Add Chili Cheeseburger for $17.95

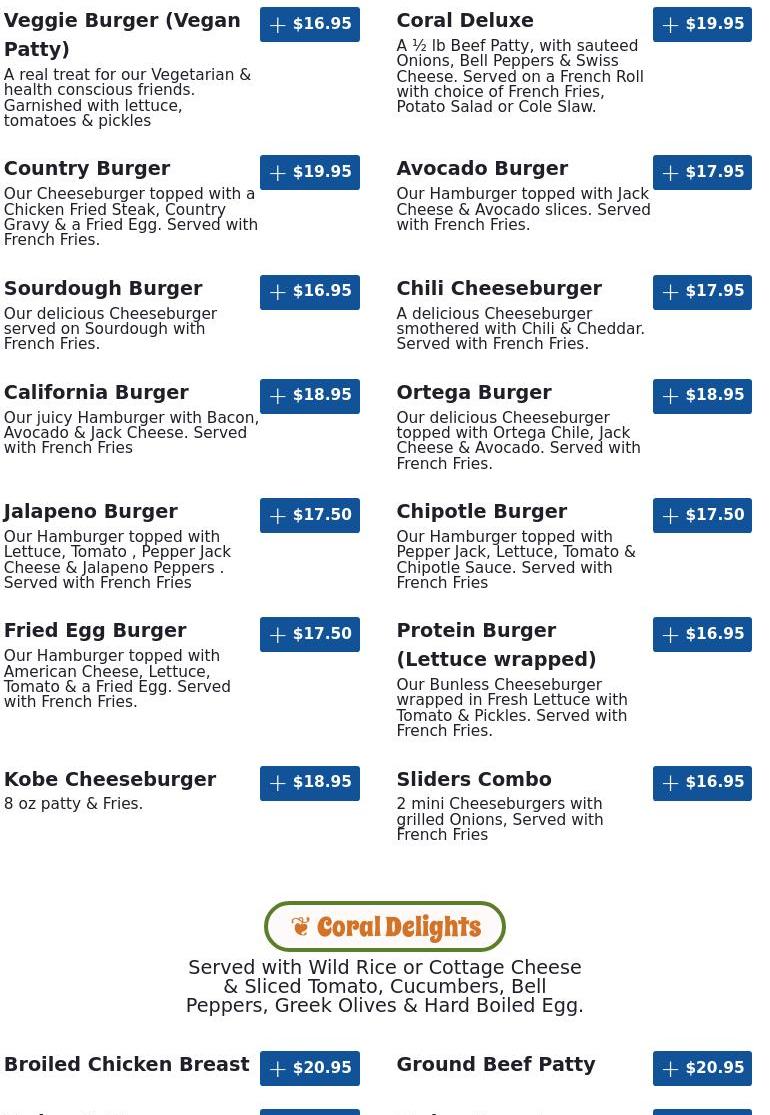click(x=702, y=291)
